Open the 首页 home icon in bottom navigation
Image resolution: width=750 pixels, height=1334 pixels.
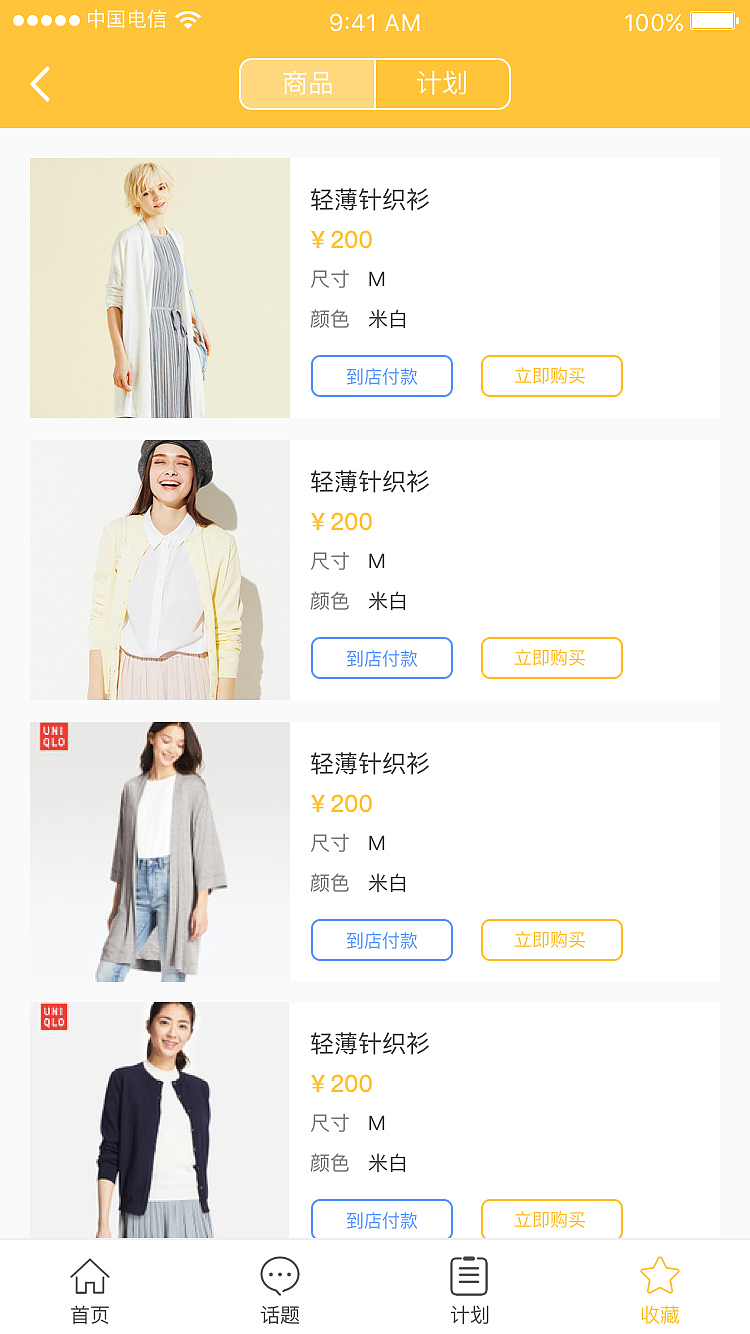click(x=90, y=1276)
